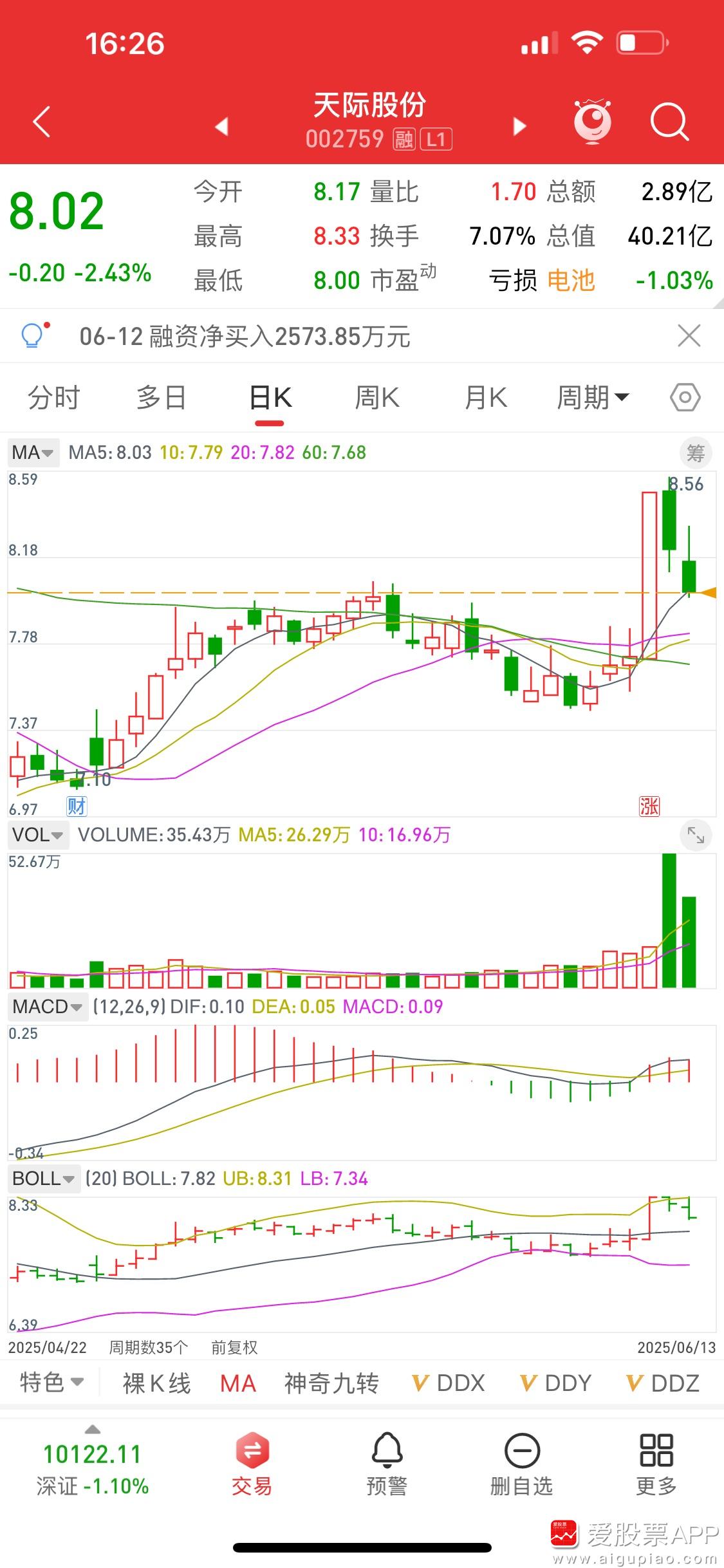
Task: Expand the volume chart to fullscreen
Action: [x=696, y=835]
